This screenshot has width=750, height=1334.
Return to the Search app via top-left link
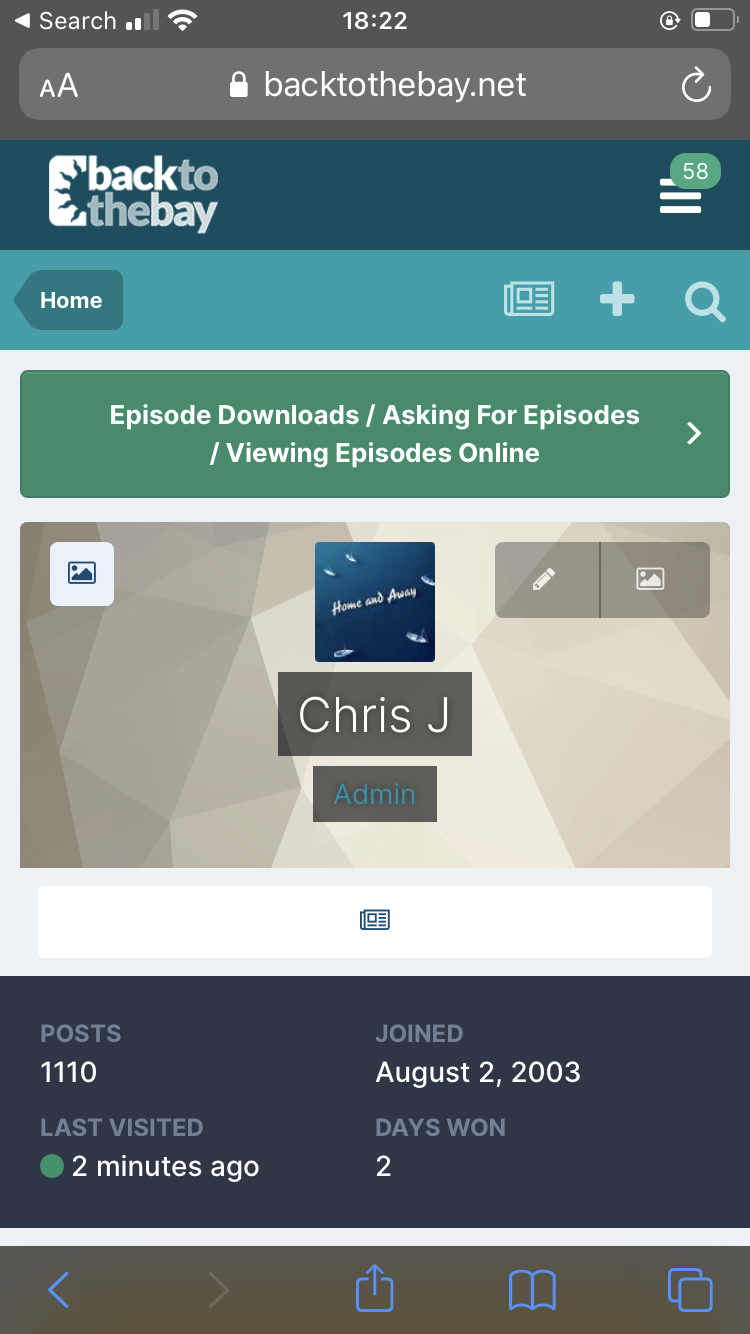(65, 21)
